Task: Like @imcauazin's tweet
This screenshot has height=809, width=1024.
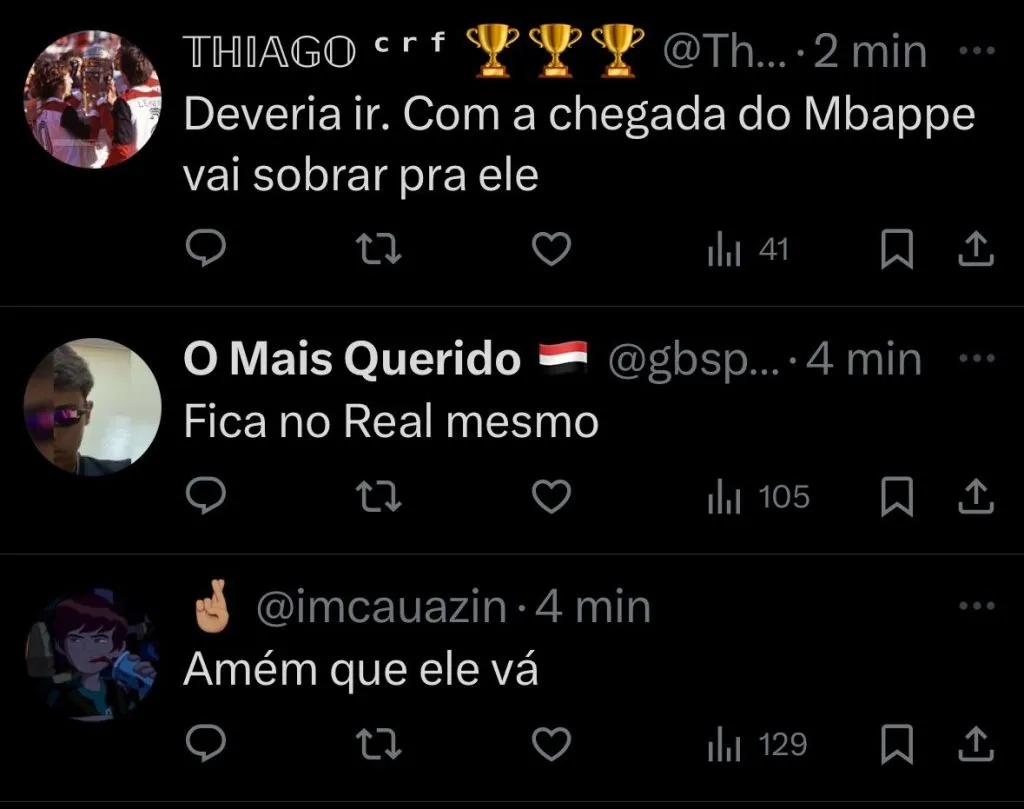Action: (550, 744)
